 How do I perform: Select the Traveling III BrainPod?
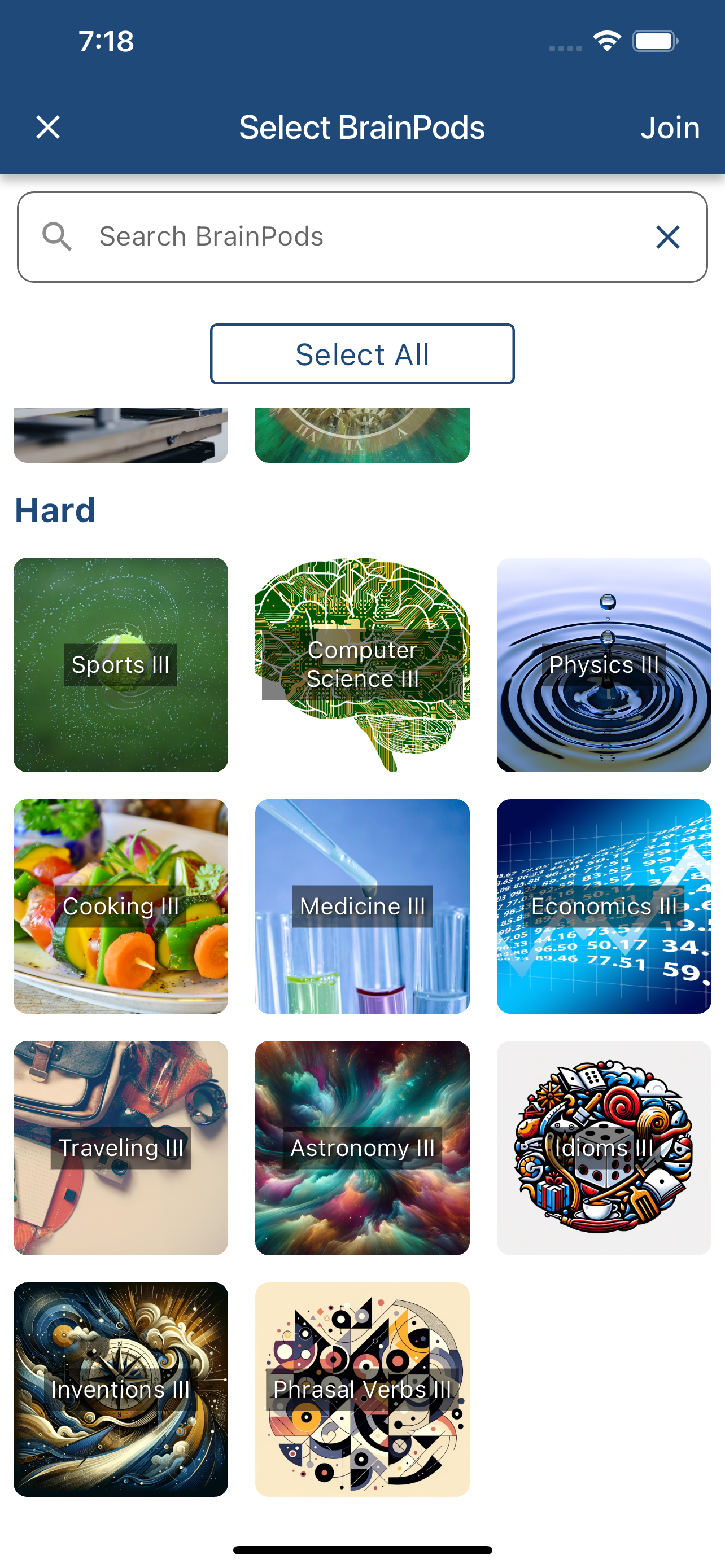click(120, 1148)
